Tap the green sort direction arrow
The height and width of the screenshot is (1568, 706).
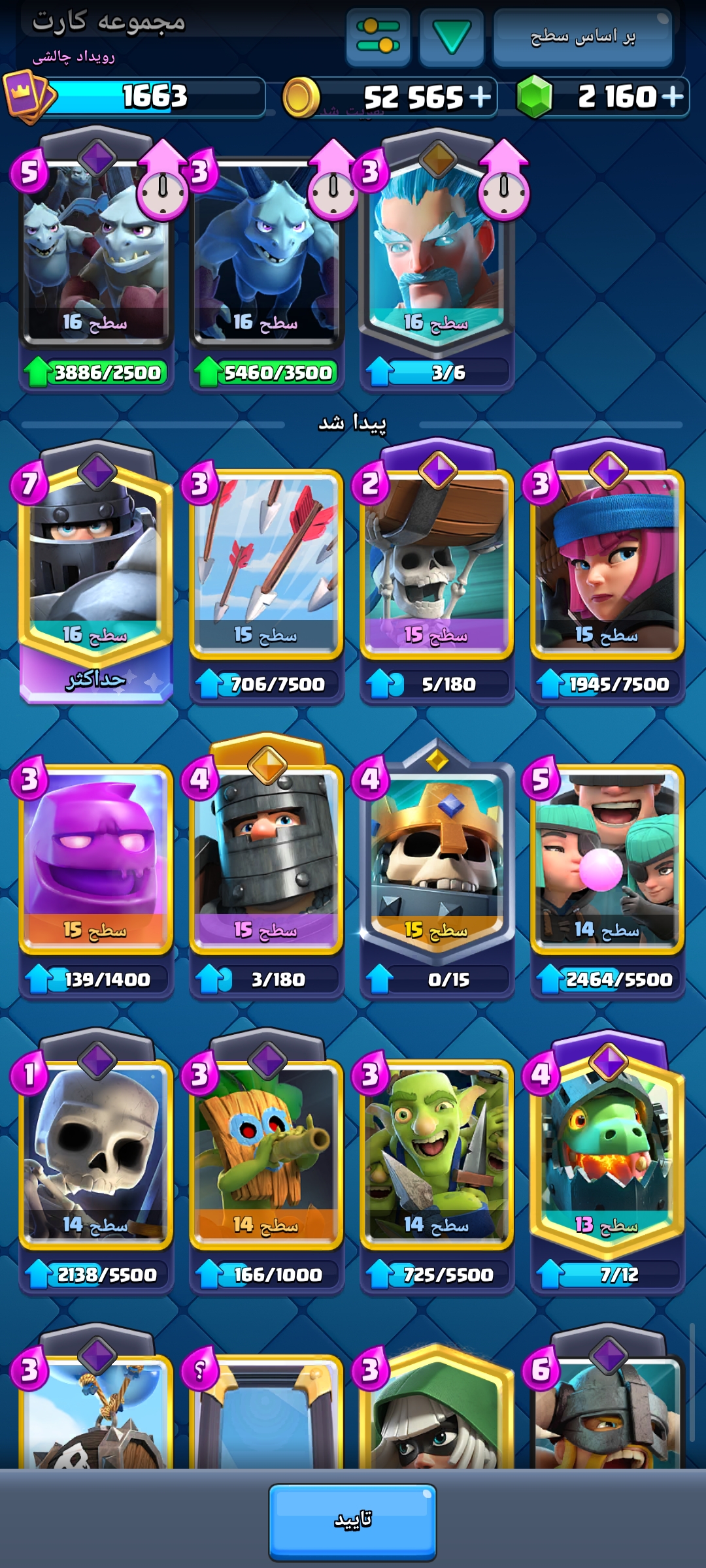(452, 37)
